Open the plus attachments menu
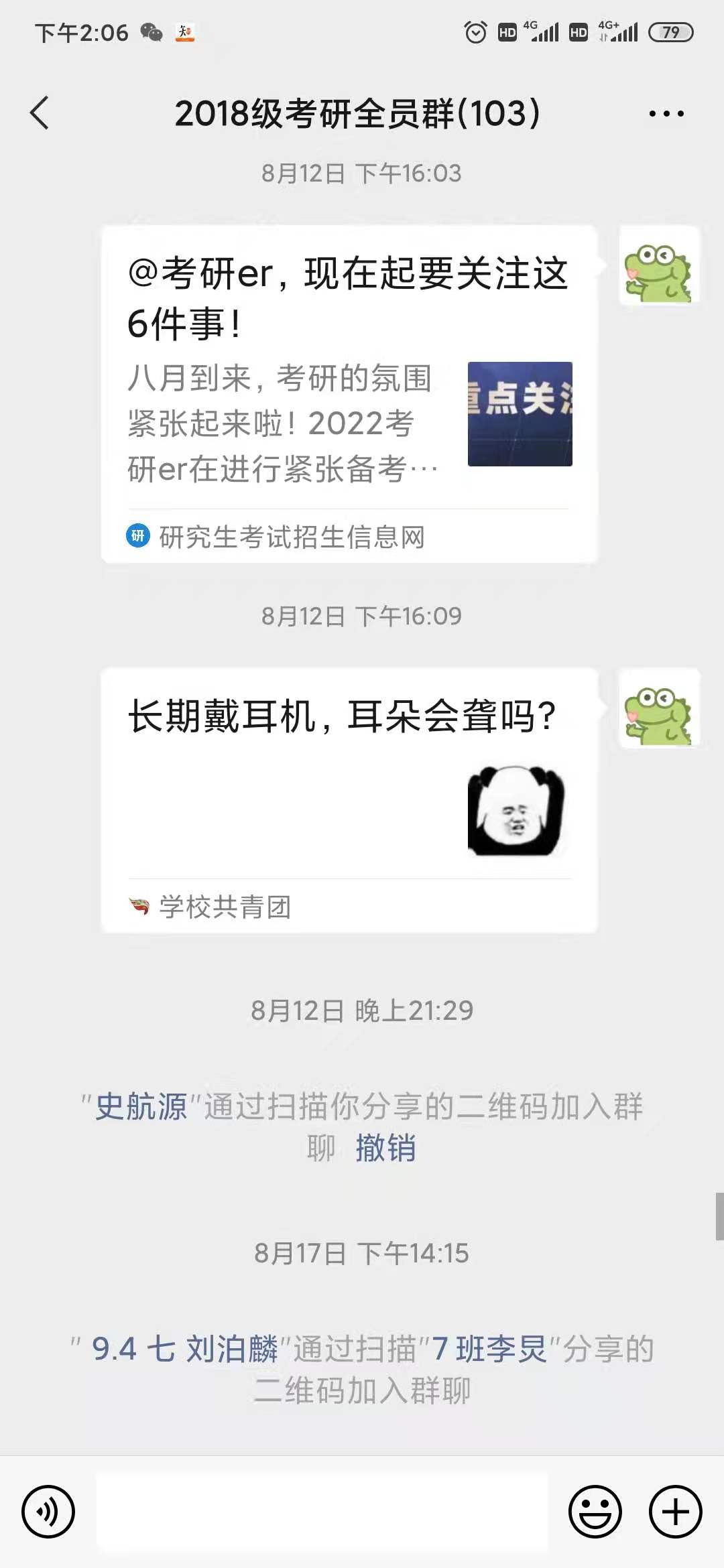The image size is (724, 1568). tap(675, 1512)
